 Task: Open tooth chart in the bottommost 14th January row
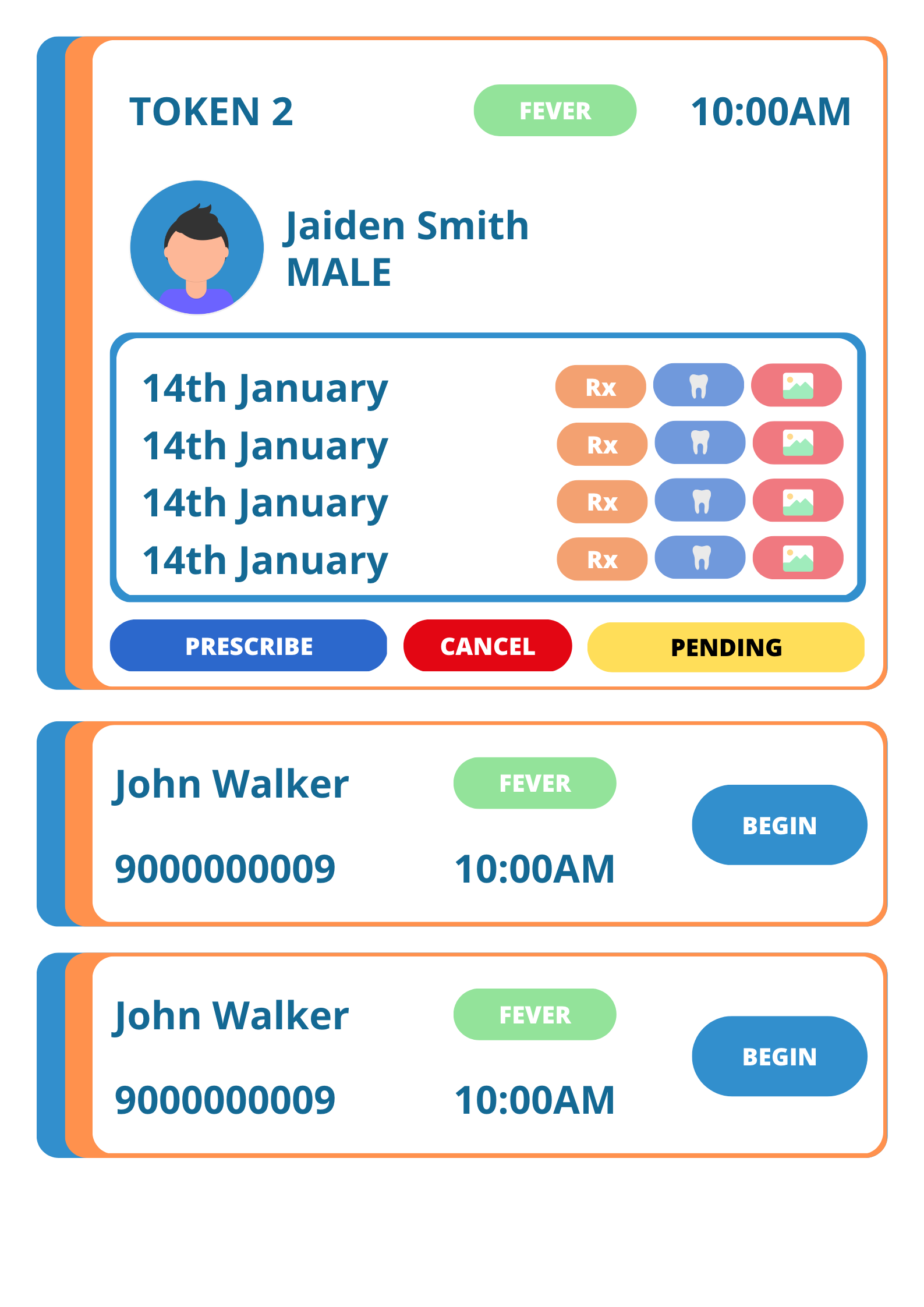(x=700, y=557)
